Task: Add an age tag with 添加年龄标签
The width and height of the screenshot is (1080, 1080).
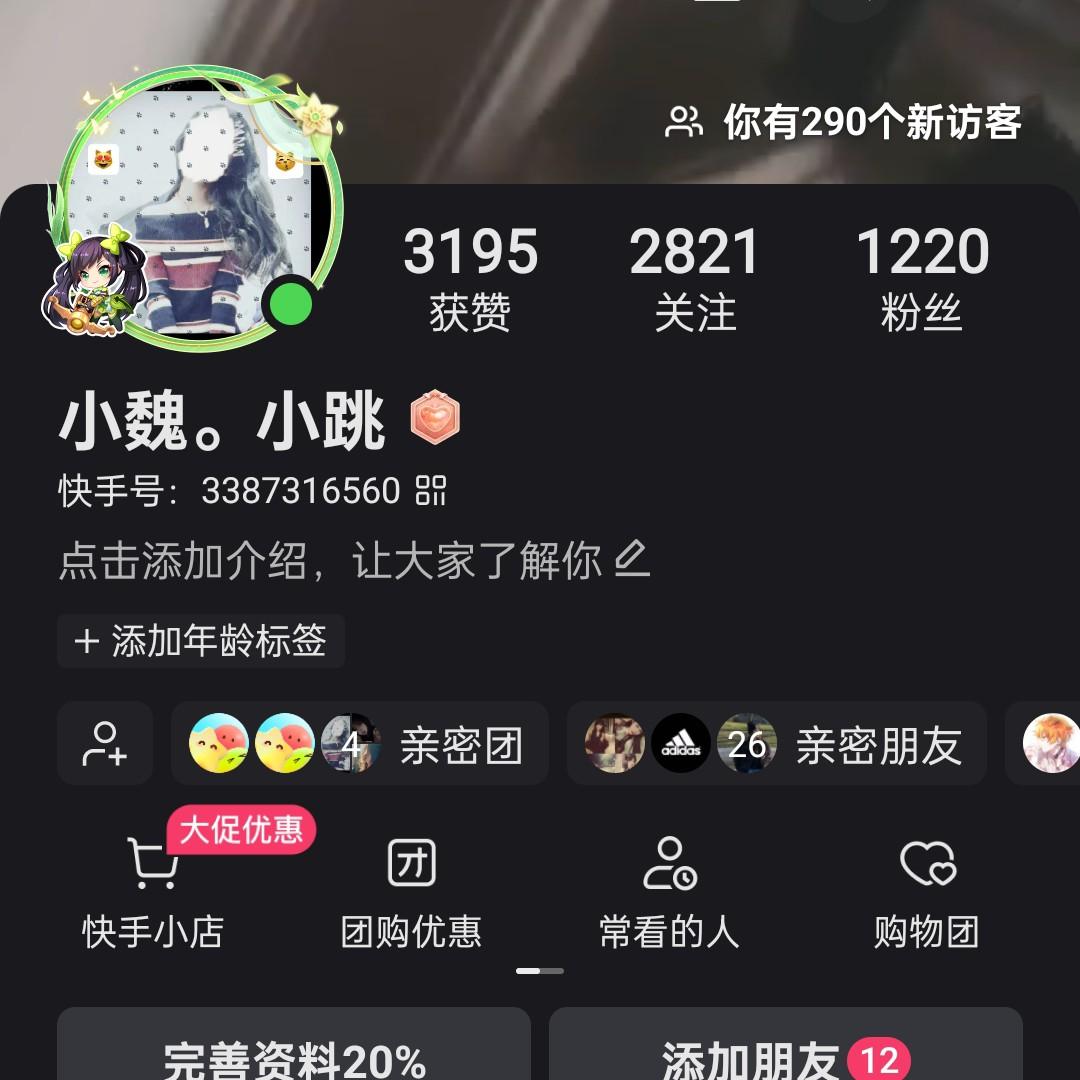Action: point(201,641)
